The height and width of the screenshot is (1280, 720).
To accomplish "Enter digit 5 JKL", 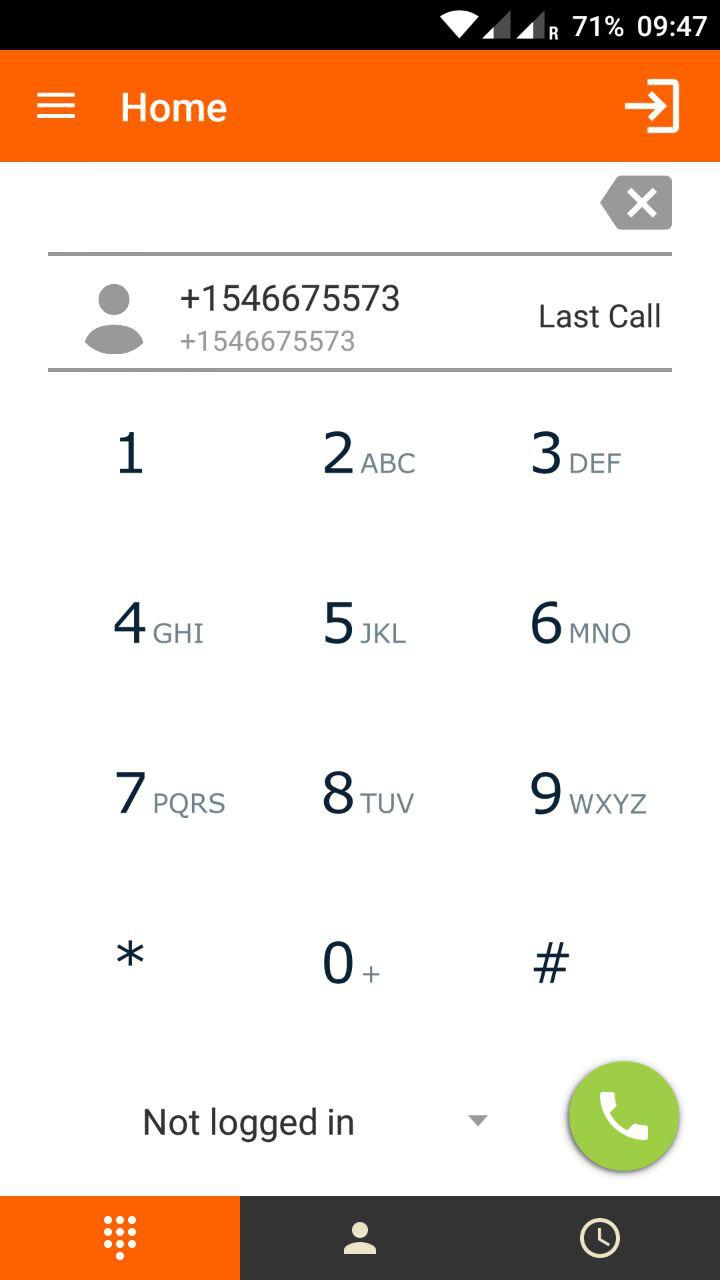I will [x=364, y=625].
